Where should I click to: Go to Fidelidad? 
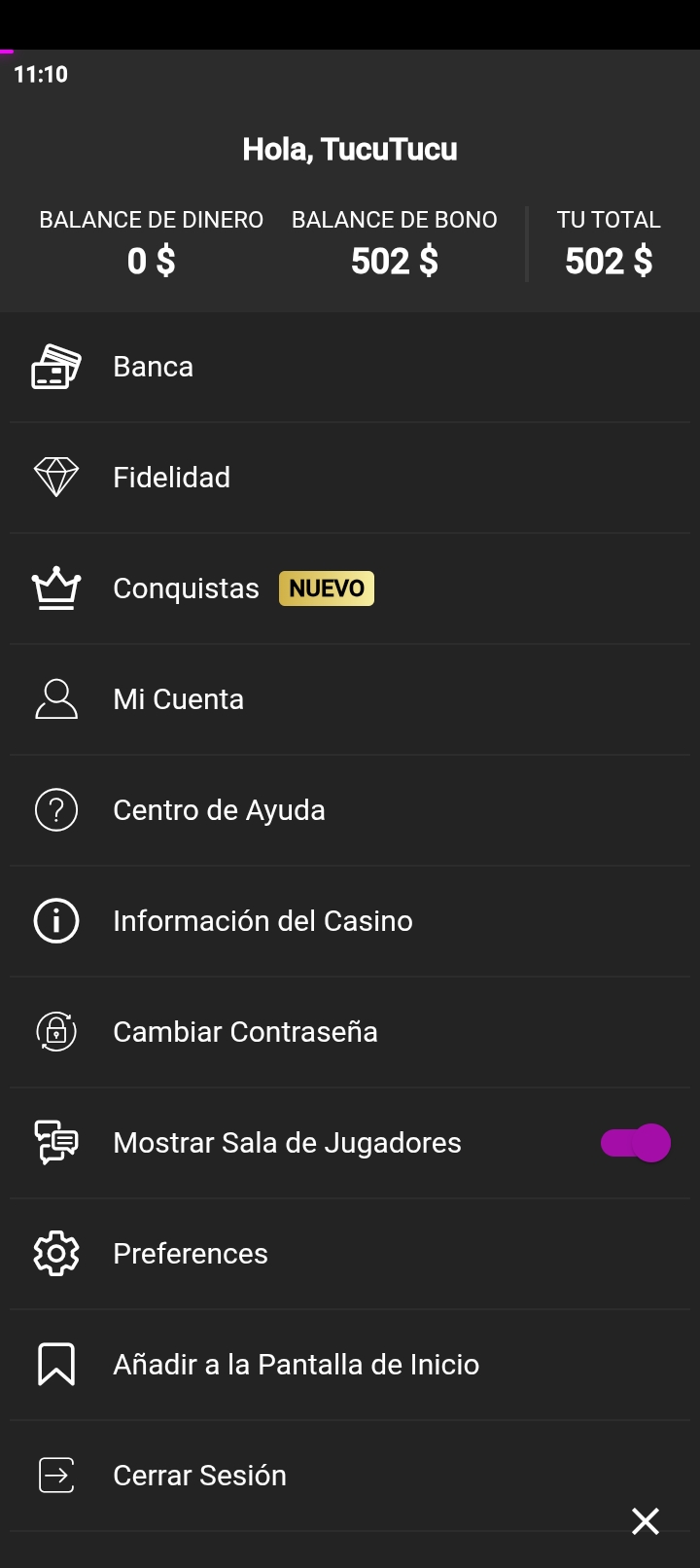[x=172, y=478]
